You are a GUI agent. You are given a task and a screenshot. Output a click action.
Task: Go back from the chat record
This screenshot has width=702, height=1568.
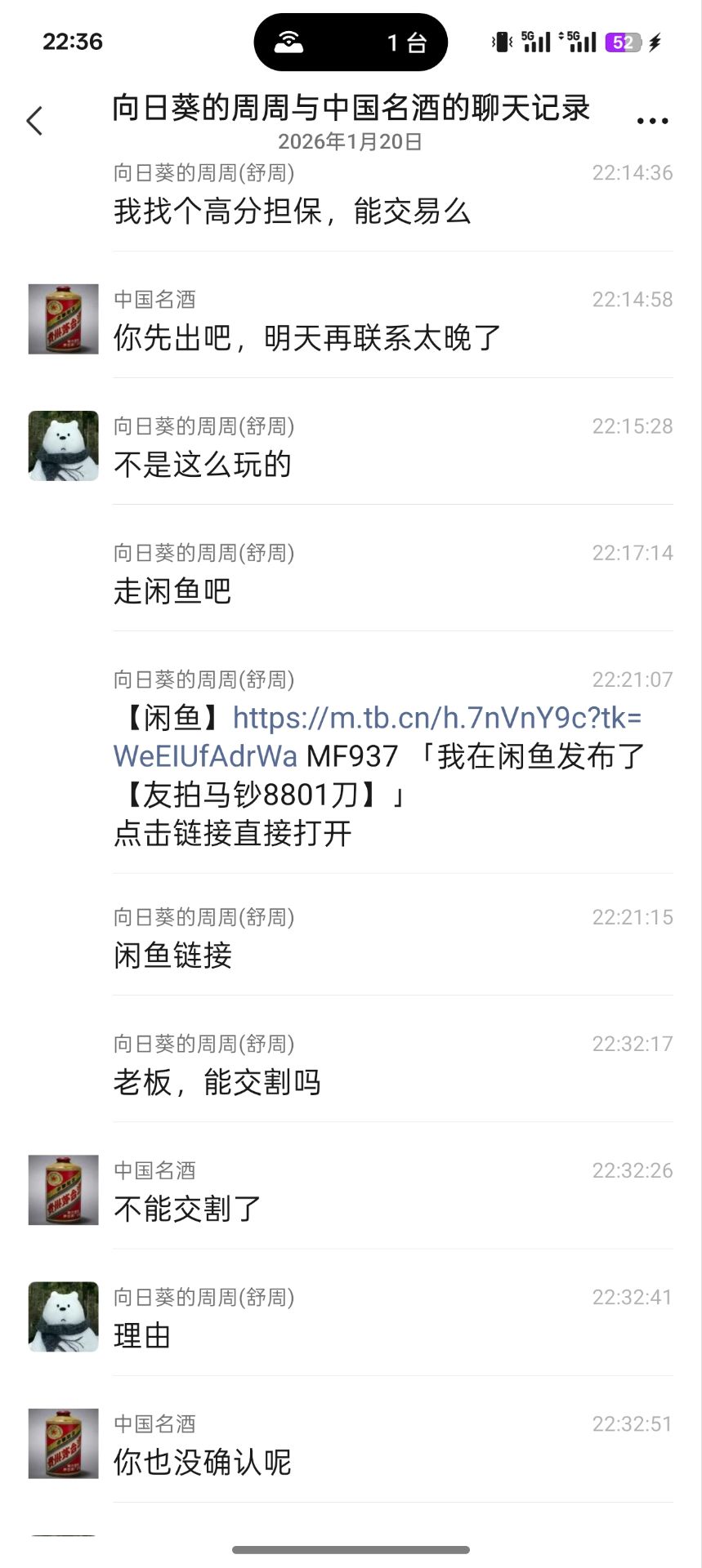[34, 121]
